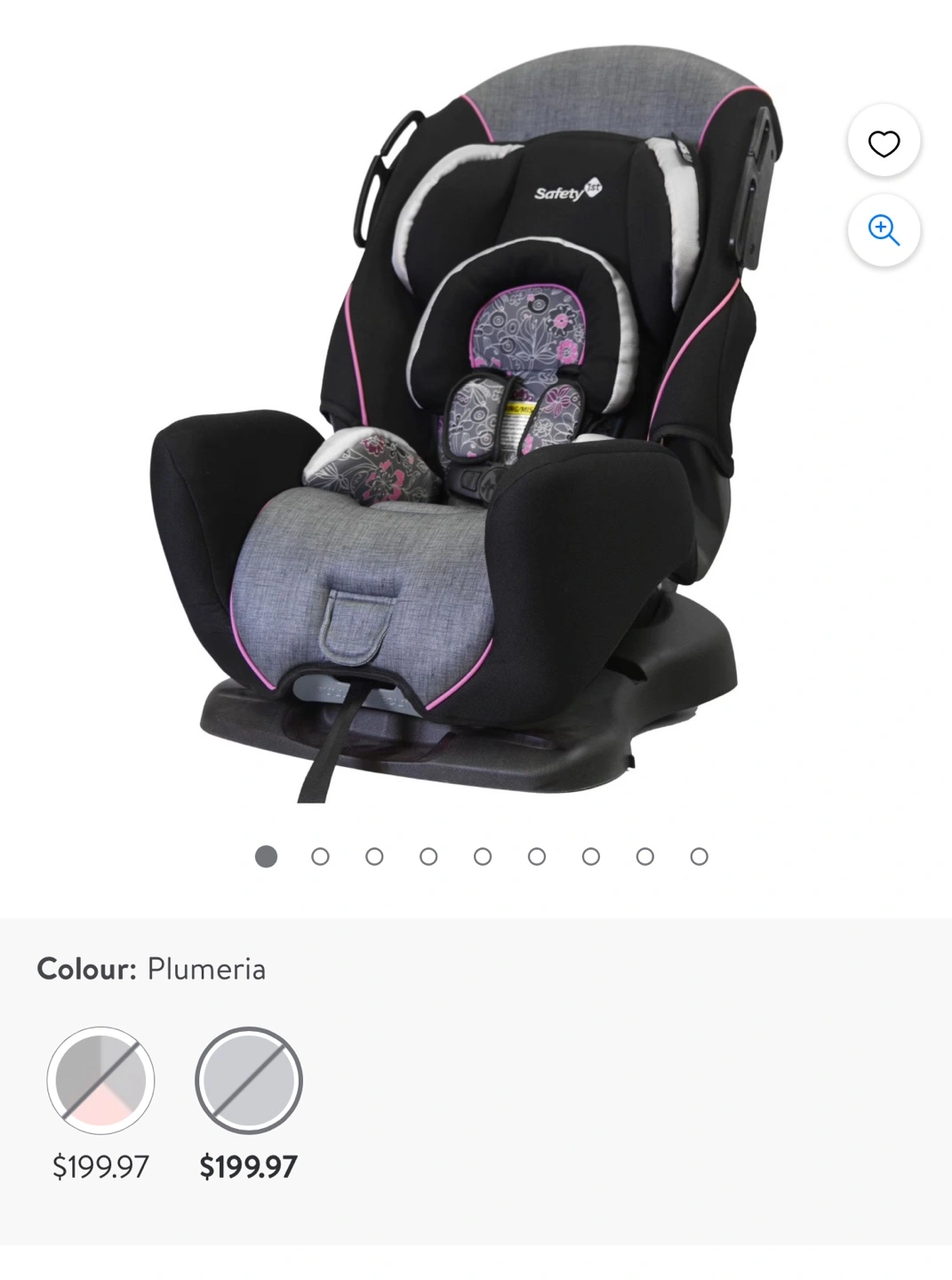Jump to the second image dot

point(320,856)
